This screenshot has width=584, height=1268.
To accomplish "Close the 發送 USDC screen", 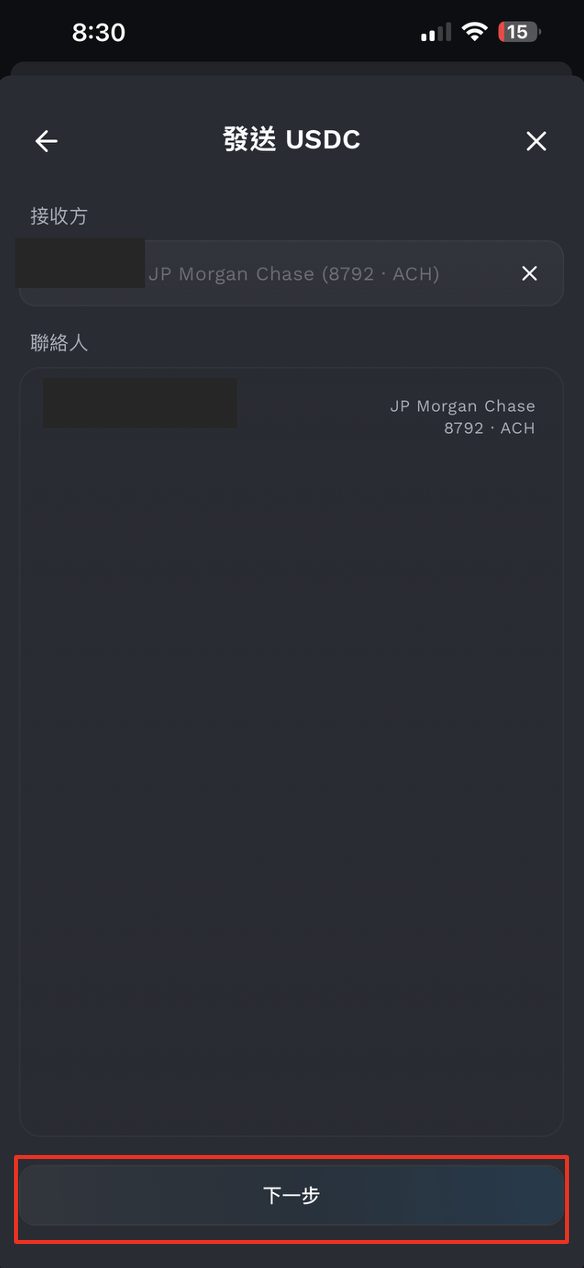I will [536, 141].
